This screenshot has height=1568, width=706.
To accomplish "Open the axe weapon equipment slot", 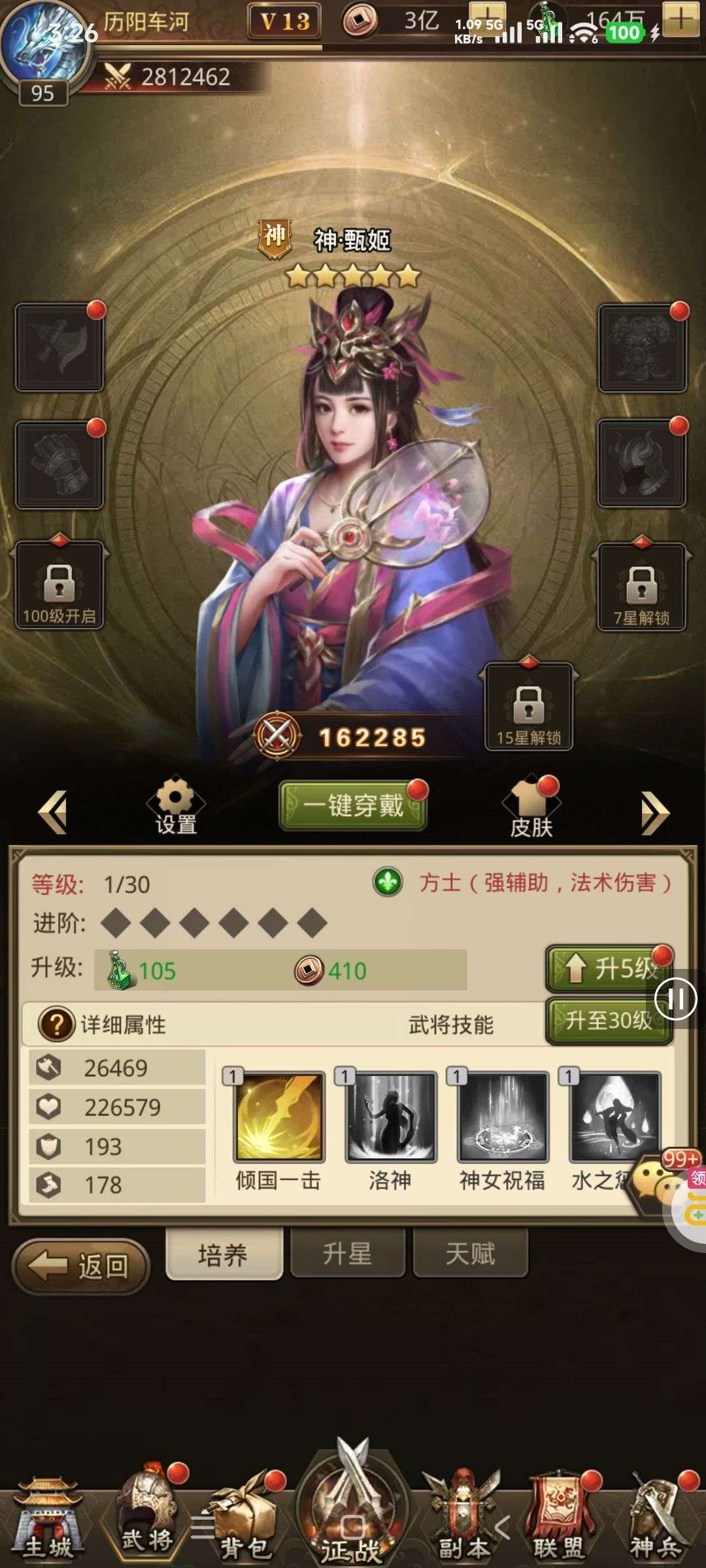I will (x=59, y=347).
